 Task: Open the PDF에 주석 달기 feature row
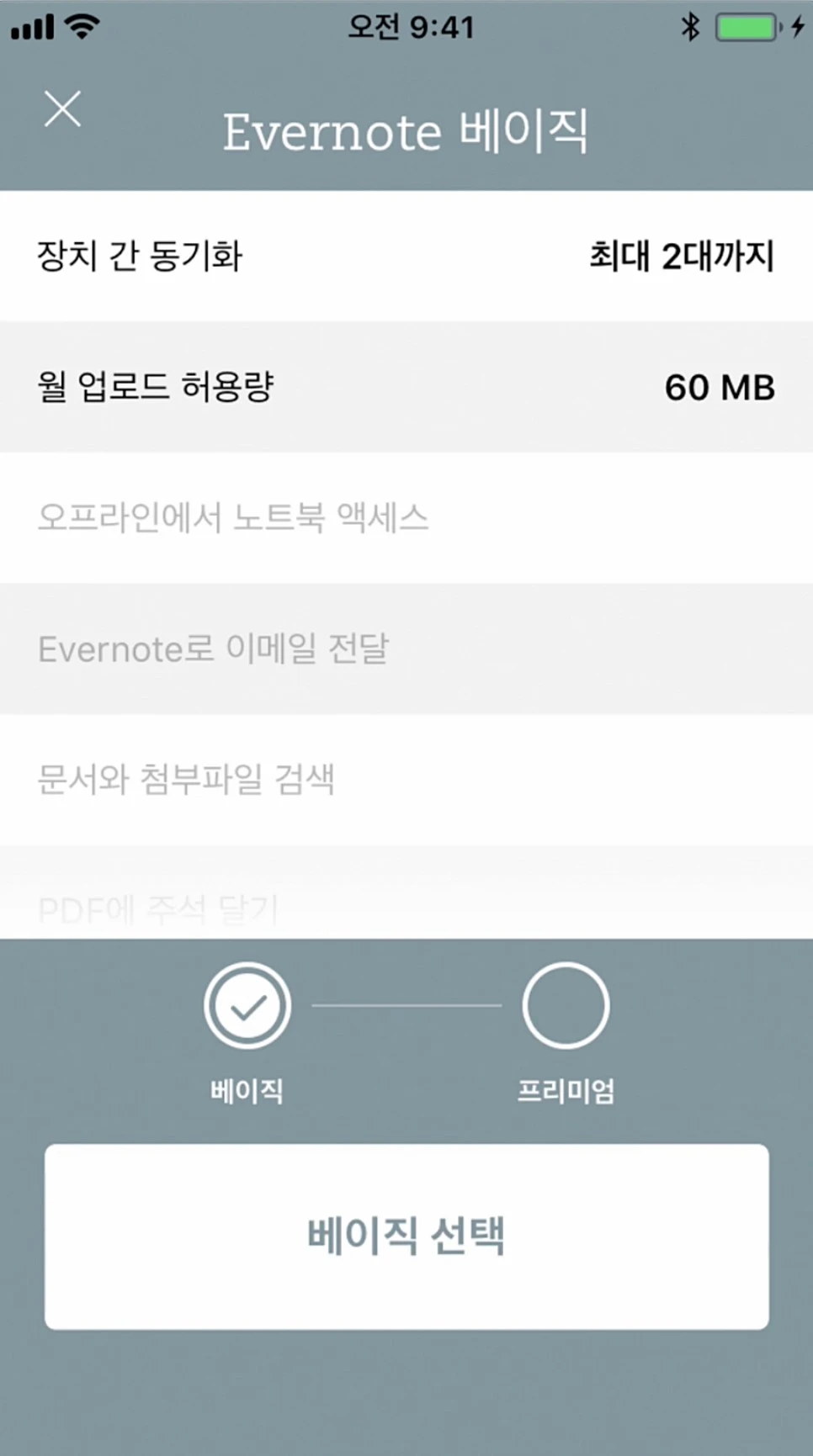click(x=406, y=907)
